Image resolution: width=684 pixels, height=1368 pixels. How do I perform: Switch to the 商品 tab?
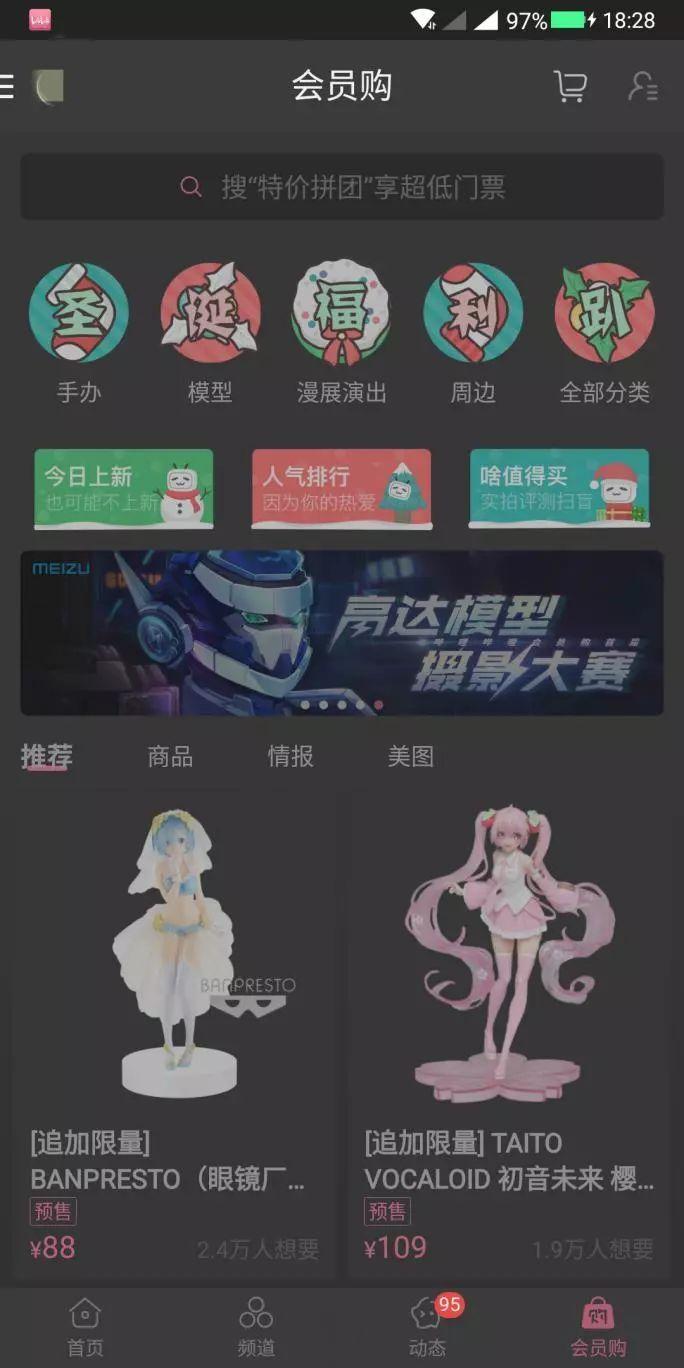click(170, 757)
